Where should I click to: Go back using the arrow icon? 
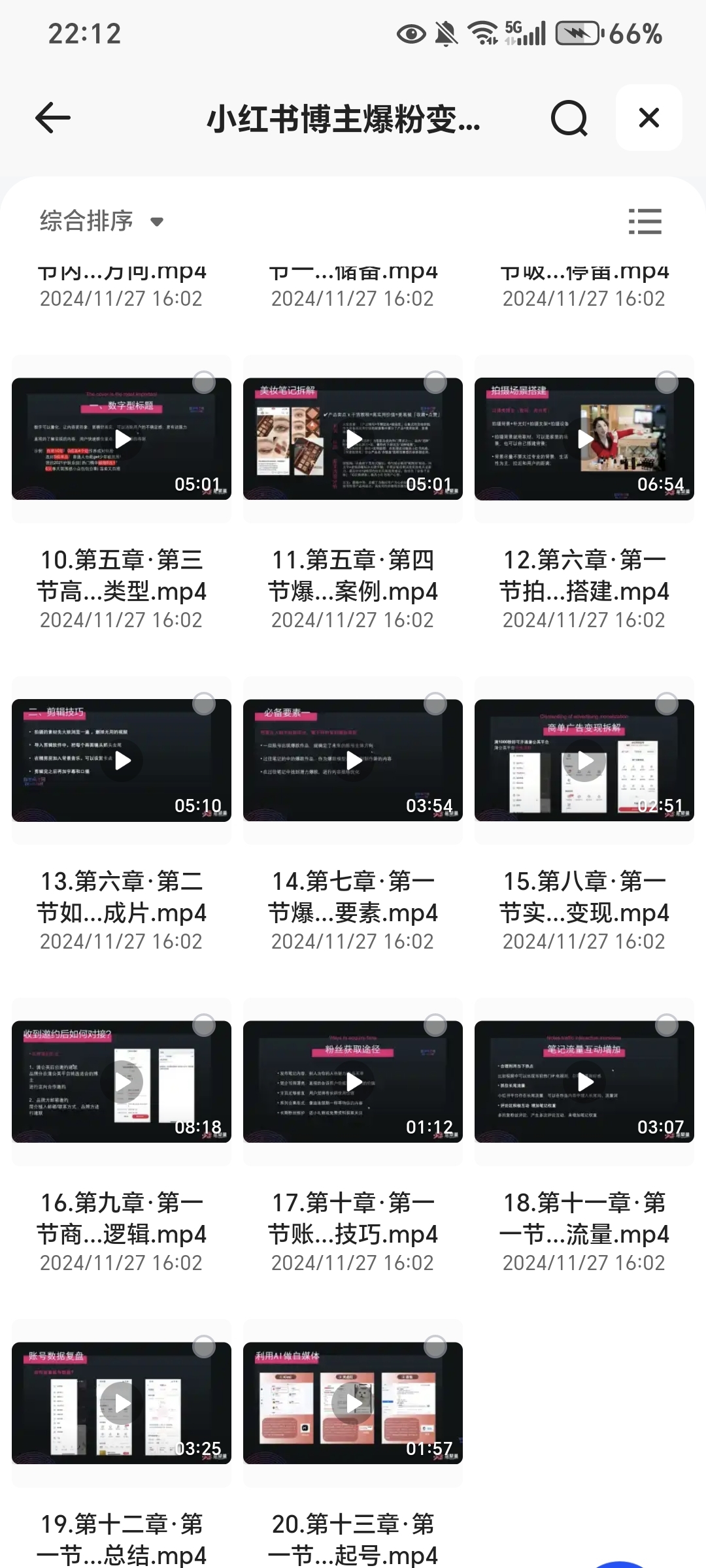coord(53,118)
